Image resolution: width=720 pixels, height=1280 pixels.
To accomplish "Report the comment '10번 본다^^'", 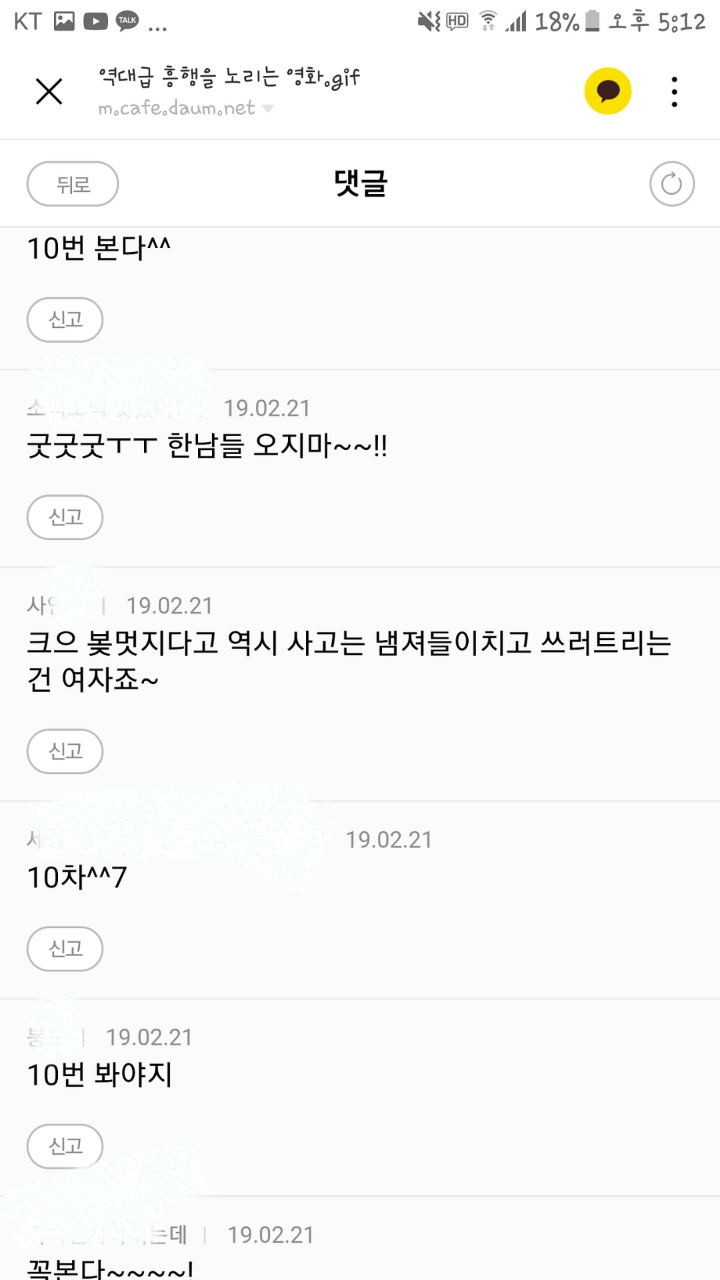I will pos(65,320).
